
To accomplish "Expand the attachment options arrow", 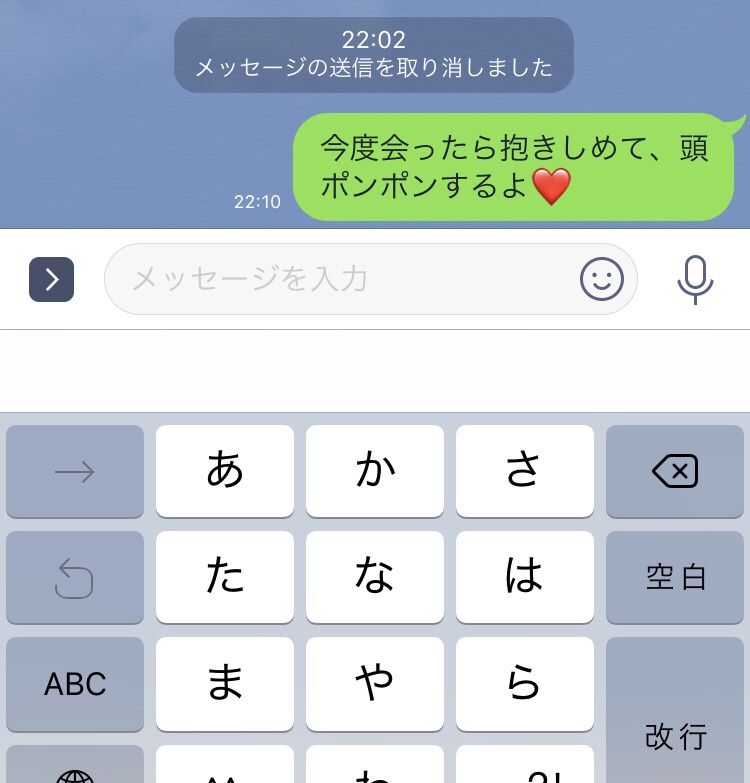I will [51, 279].
